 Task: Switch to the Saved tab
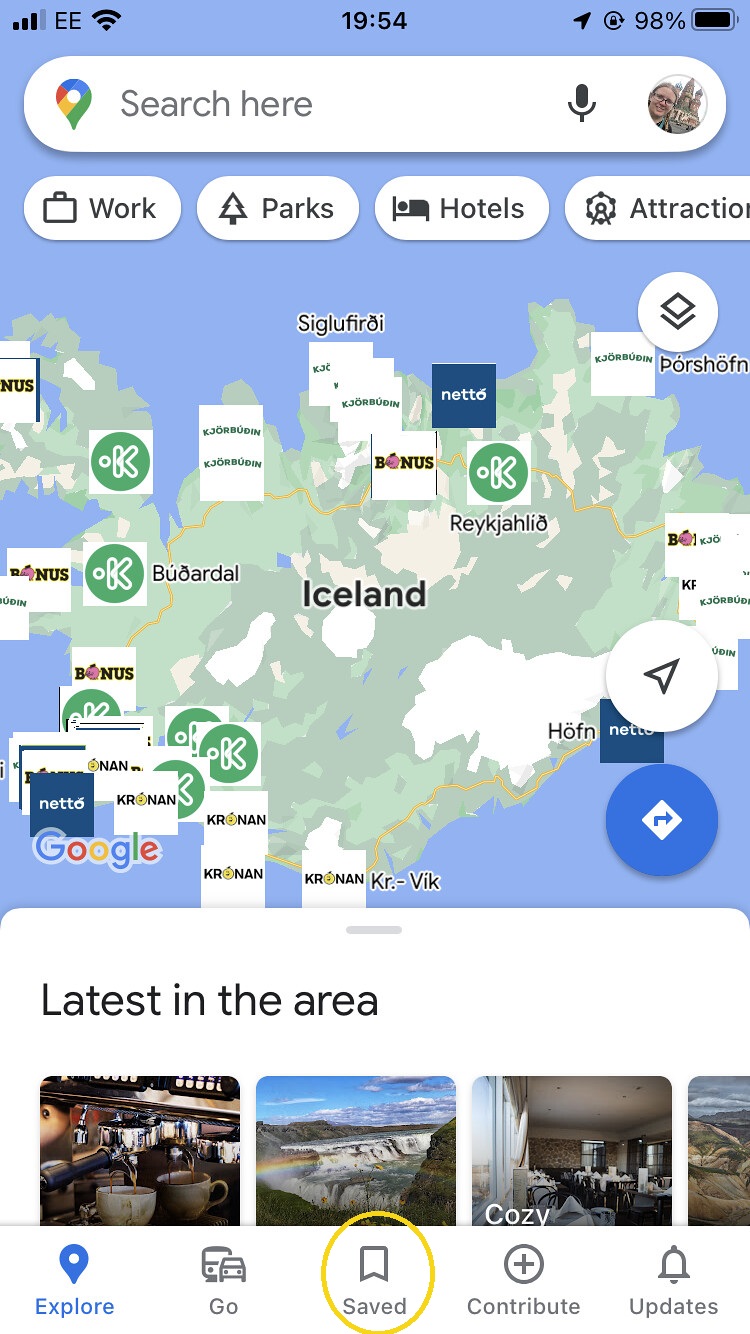pos(374,1280)
